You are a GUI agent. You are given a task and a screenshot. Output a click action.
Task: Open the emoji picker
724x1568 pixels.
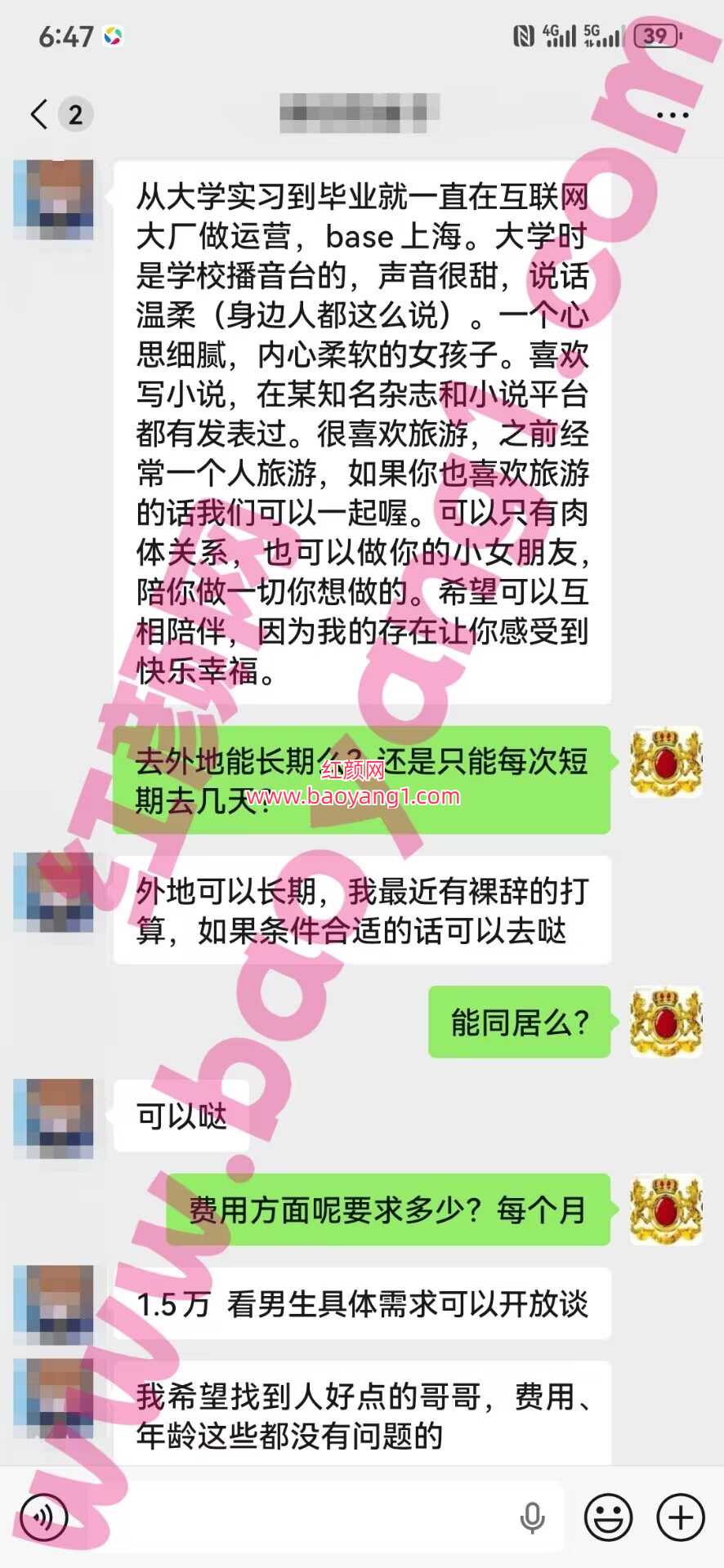609,1517
